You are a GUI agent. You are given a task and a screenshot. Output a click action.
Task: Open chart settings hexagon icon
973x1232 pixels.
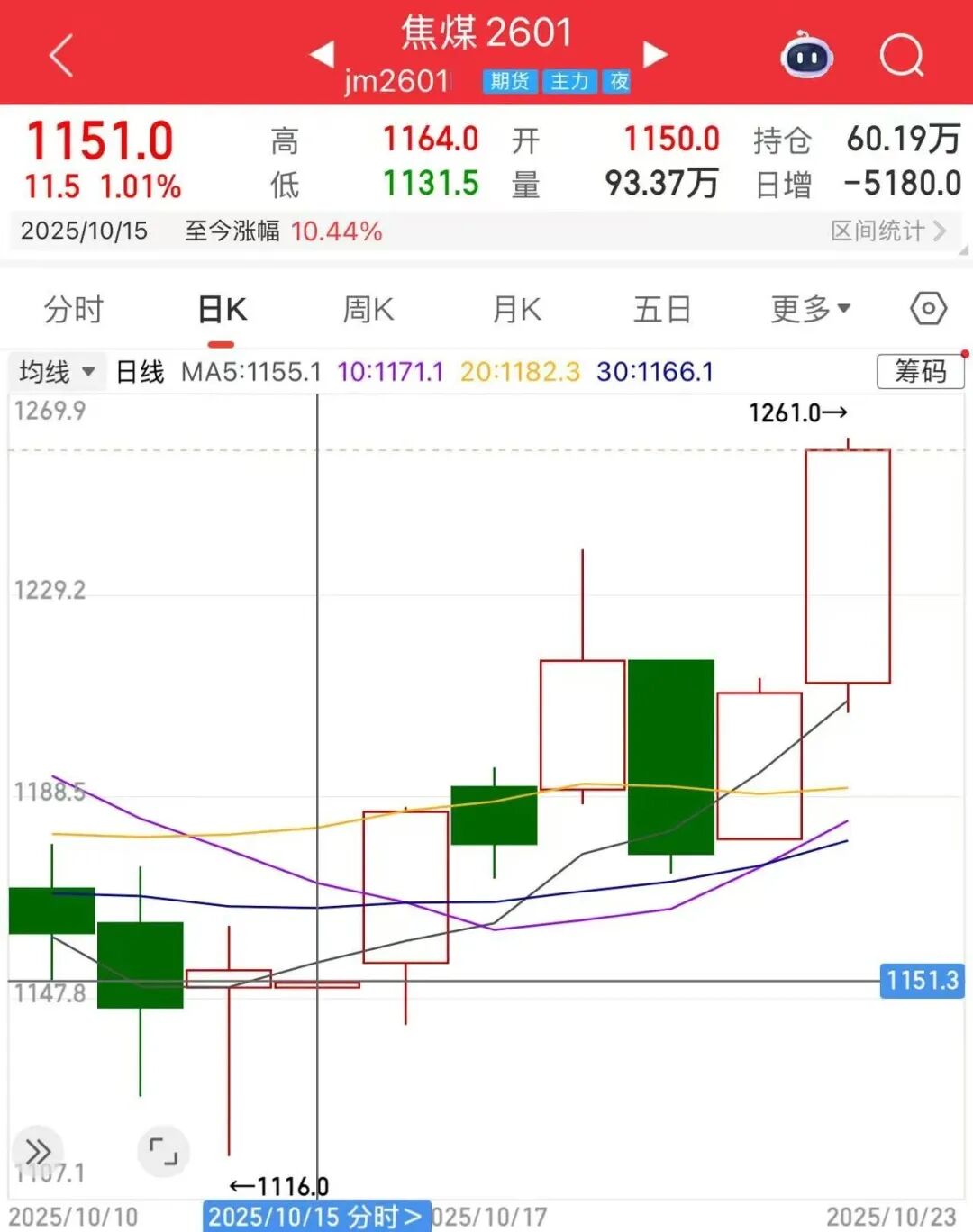[x=928, y=309]
